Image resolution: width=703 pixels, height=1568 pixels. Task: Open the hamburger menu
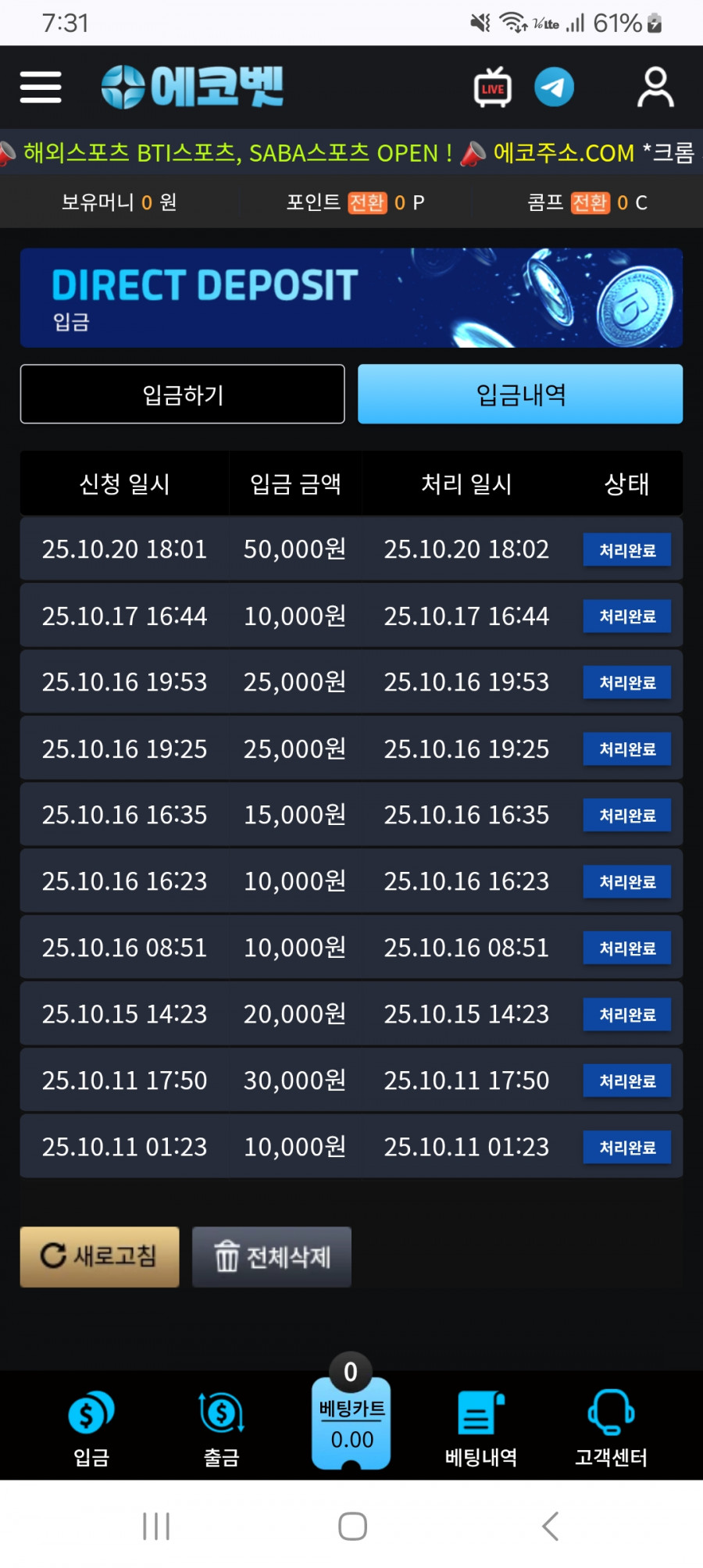[x=41, y=87]
